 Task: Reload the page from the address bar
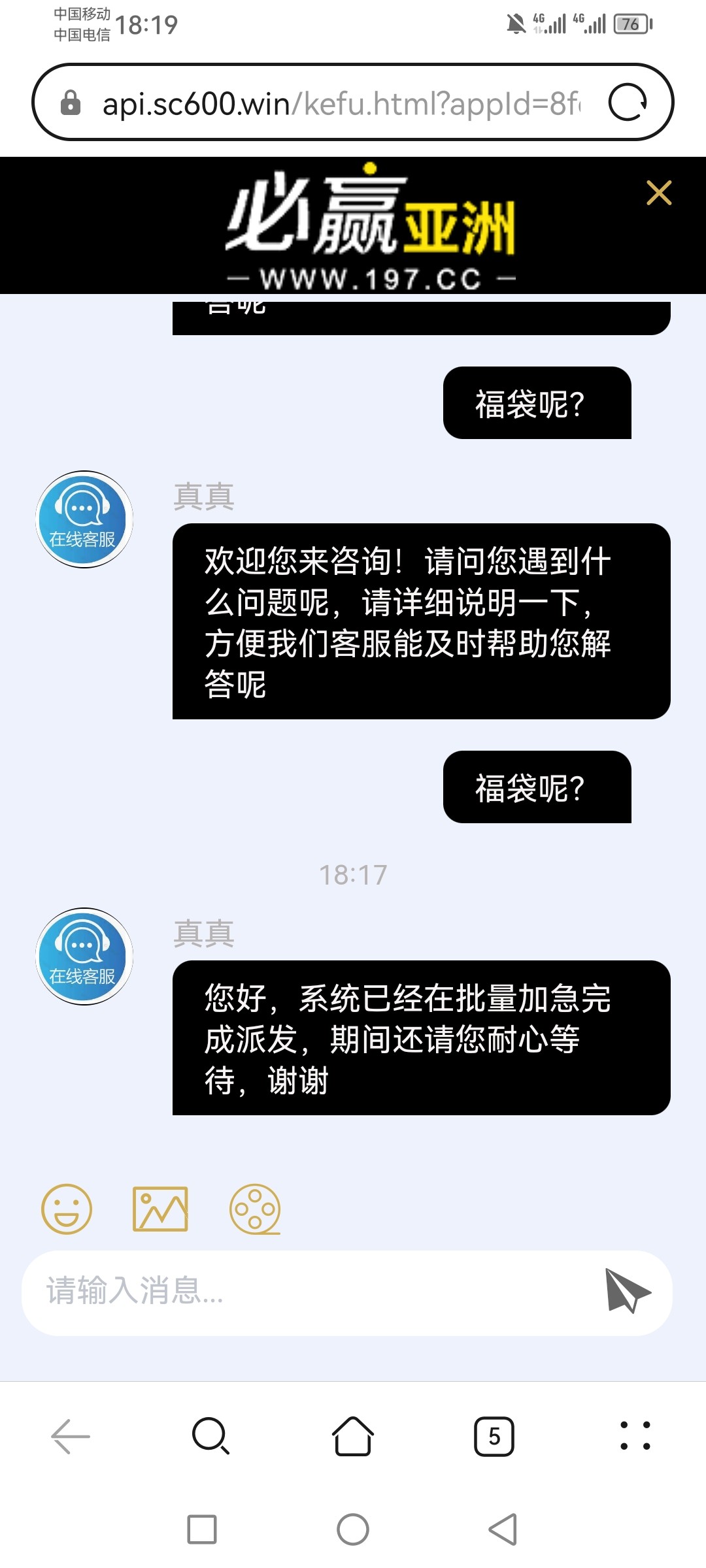coord(628,103)
